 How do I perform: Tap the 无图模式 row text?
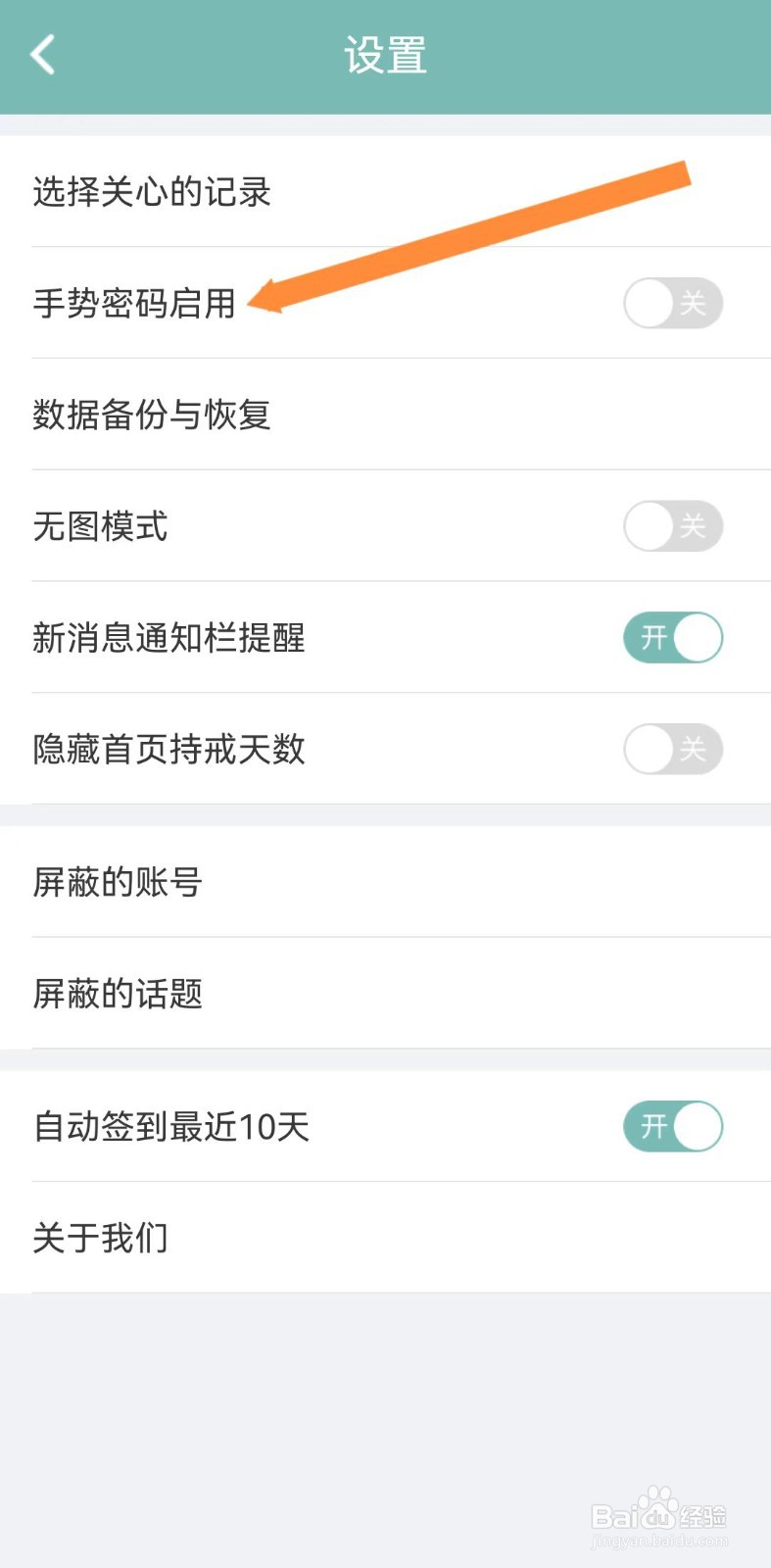(98, 527)
